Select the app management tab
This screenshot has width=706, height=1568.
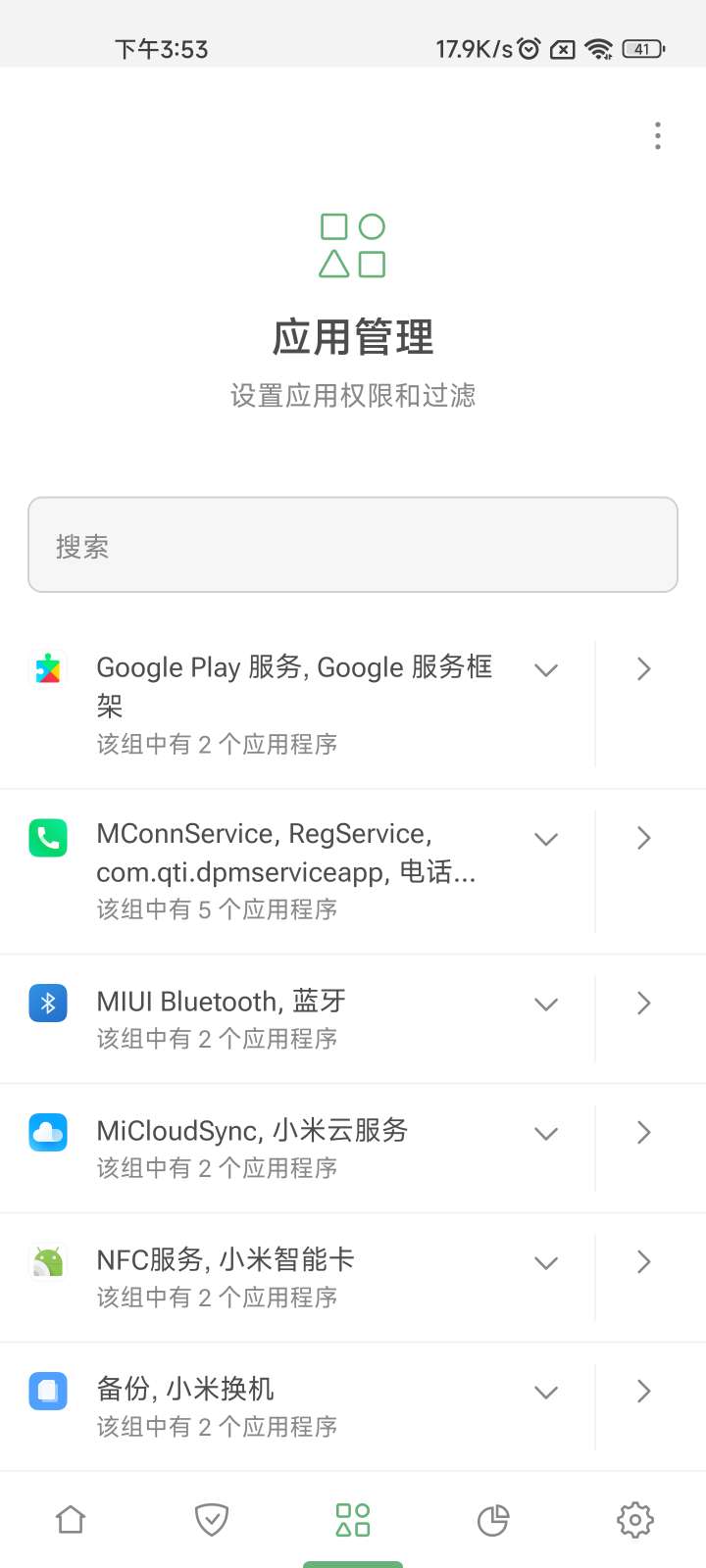pyautogui.click(x=353, y=1520)
